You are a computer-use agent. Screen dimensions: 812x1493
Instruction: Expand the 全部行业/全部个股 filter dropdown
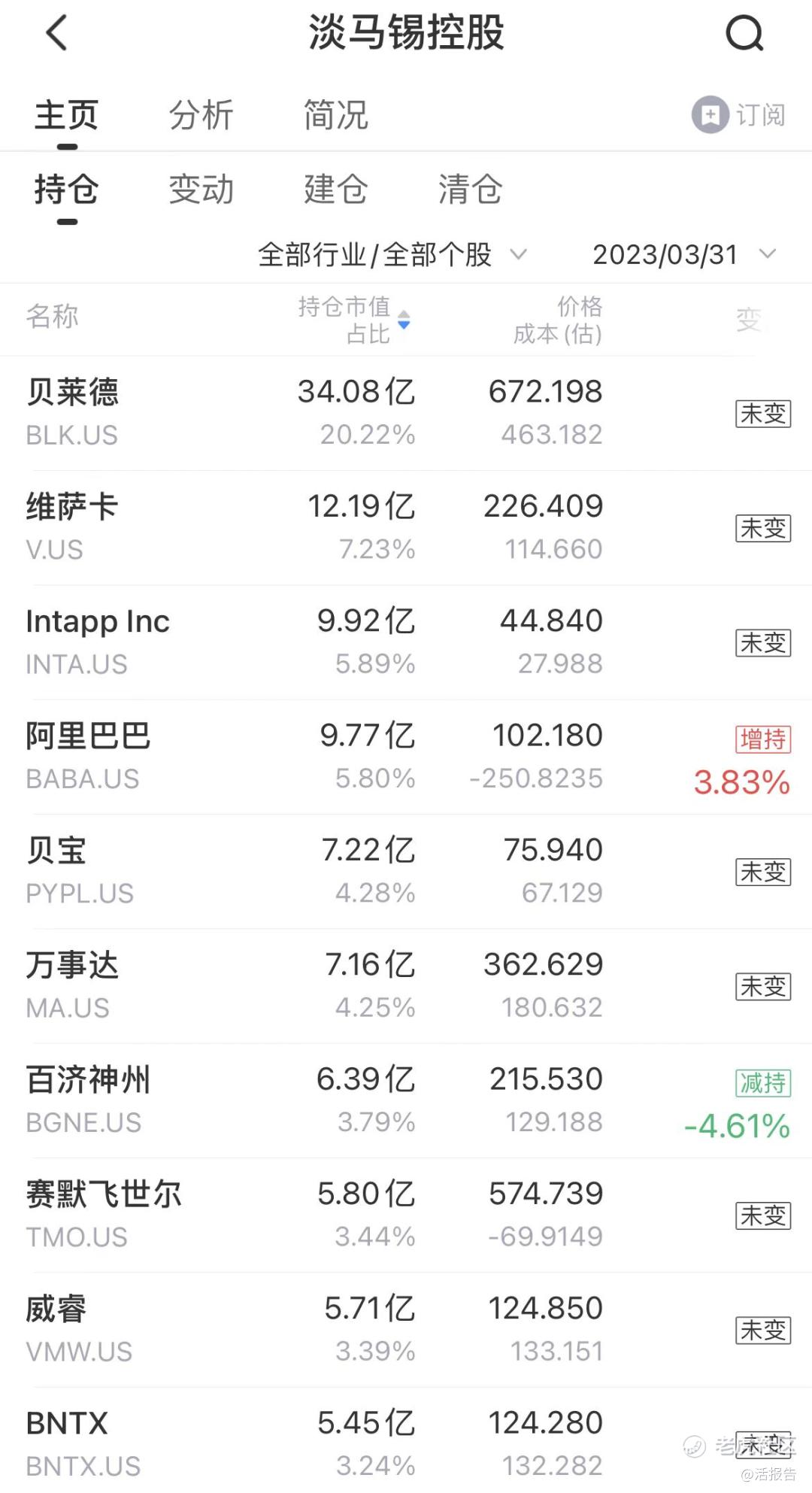392,255
